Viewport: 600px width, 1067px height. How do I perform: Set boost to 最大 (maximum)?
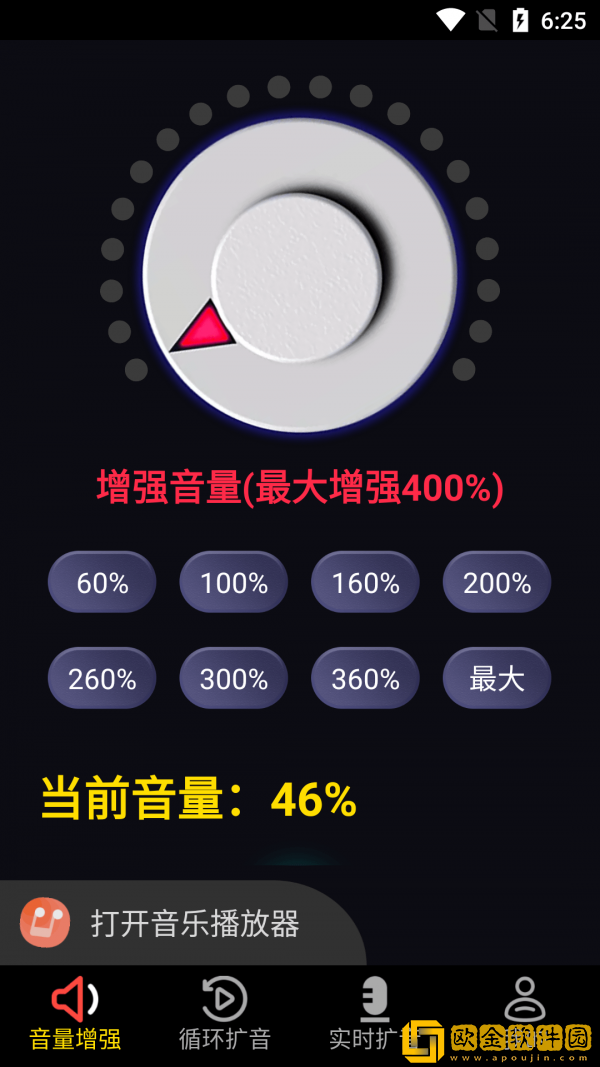[497, 679]
